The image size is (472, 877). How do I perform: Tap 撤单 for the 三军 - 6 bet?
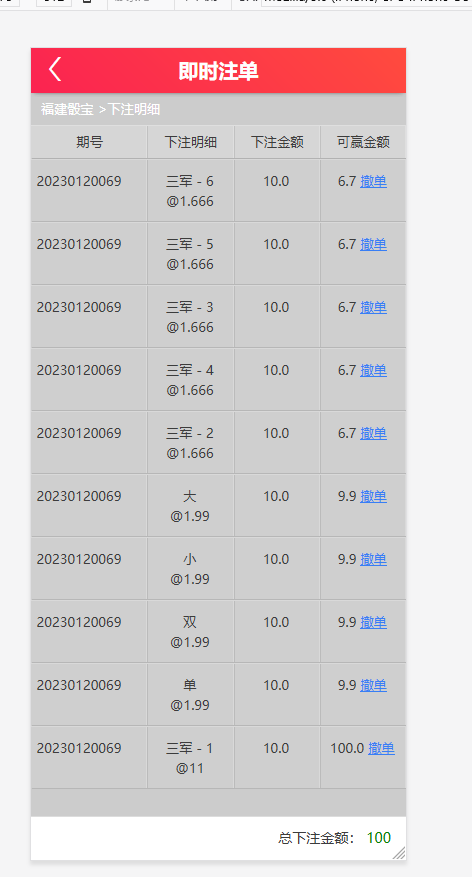[x=374, y=181]
